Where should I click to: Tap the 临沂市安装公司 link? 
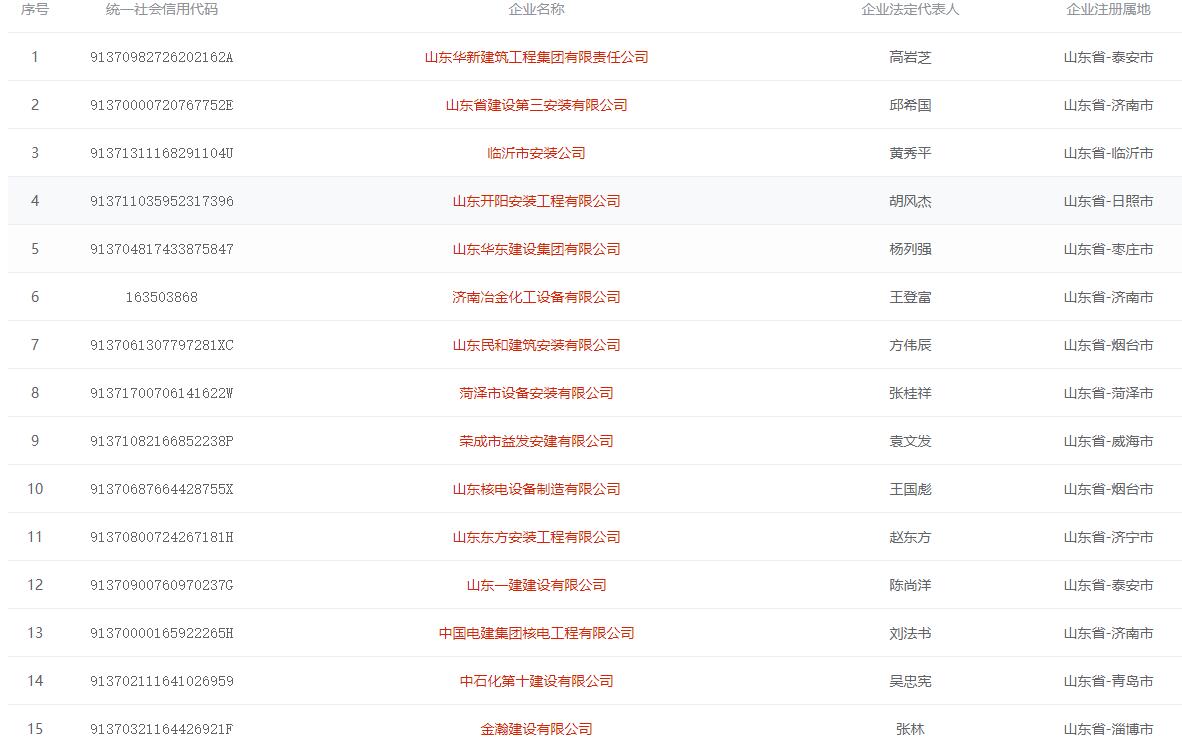[536, 153]
